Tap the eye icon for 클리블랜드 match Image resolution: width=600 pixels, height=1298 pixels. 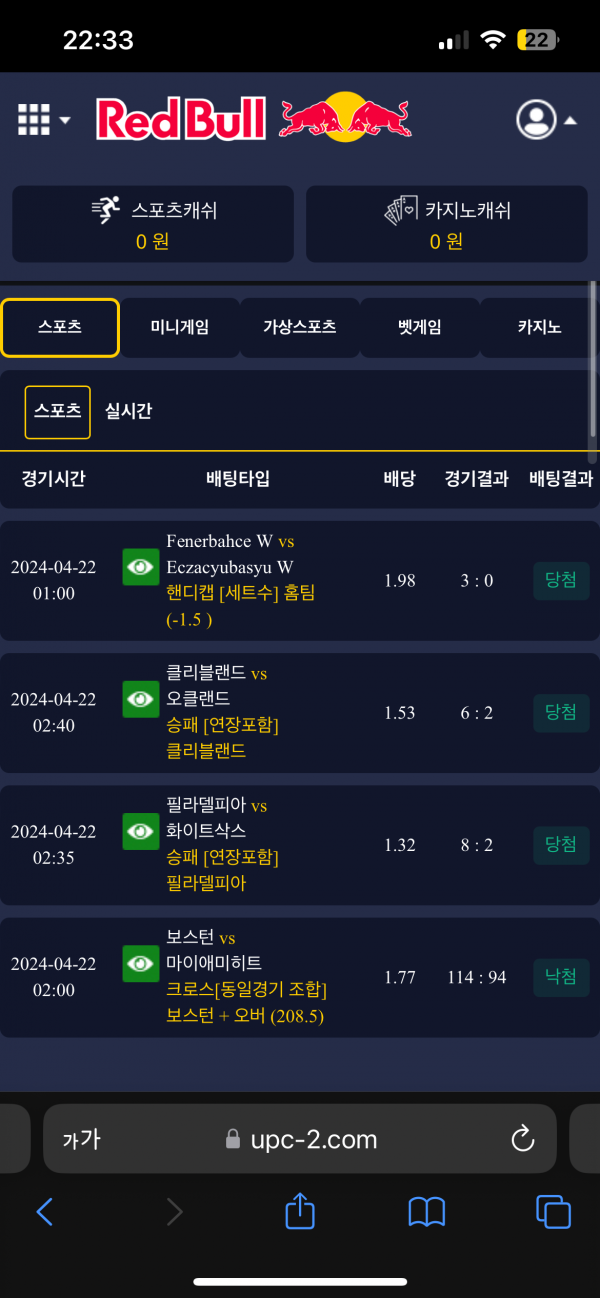(141, 699)
